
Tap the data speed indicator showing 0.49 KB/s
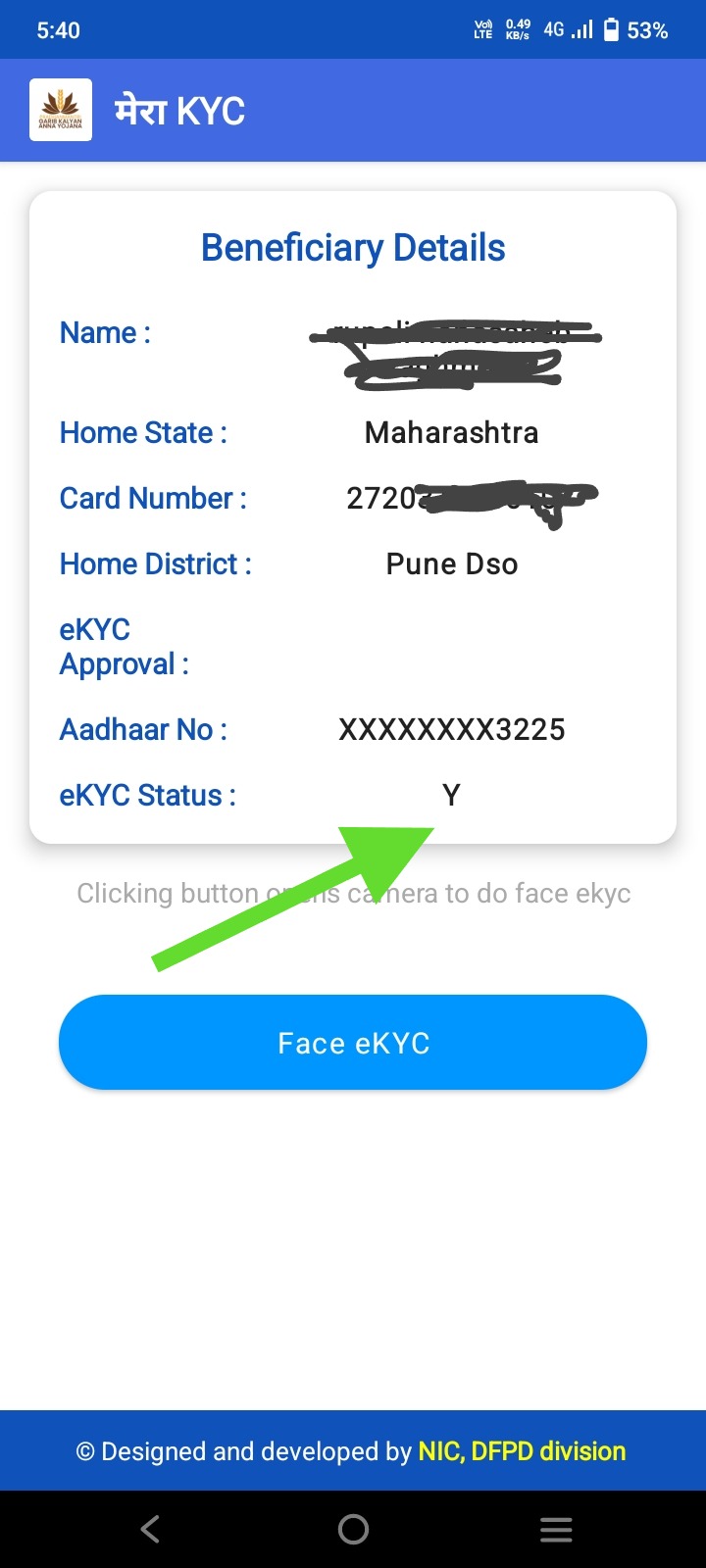(x=517, y=29)
